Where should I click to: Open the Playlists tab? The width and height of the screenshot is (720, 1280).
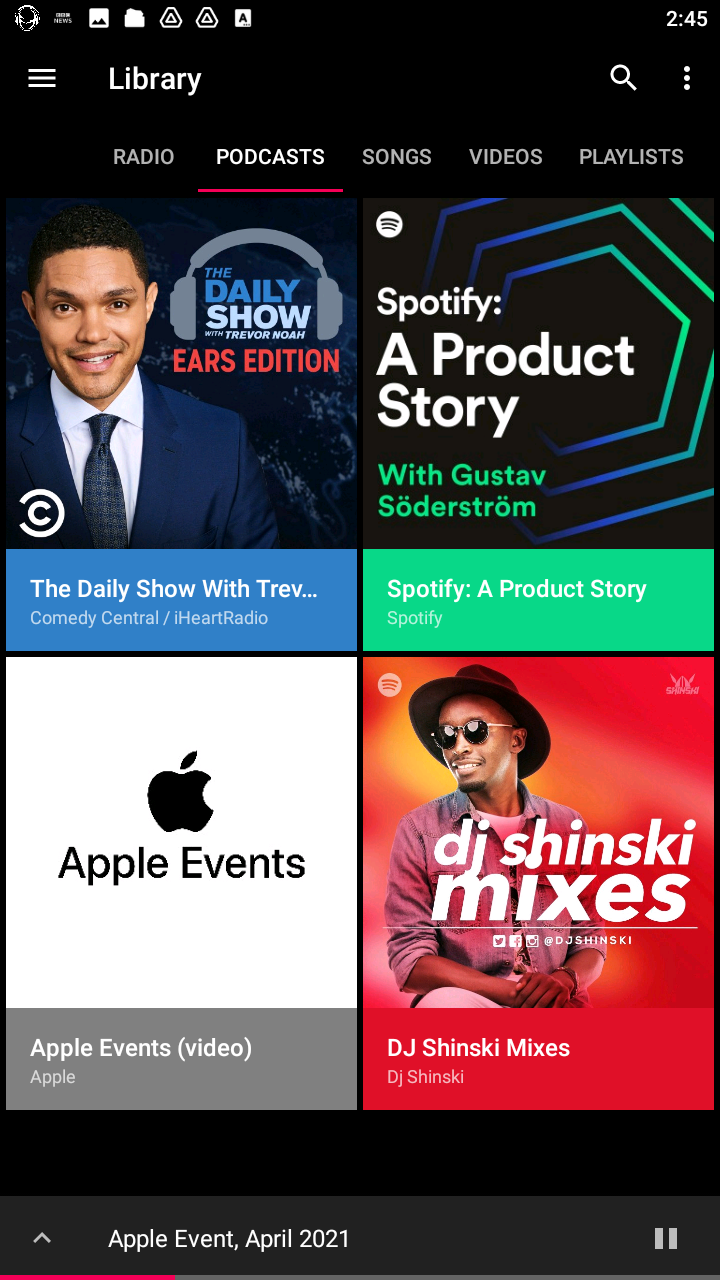tap(631, 157)
